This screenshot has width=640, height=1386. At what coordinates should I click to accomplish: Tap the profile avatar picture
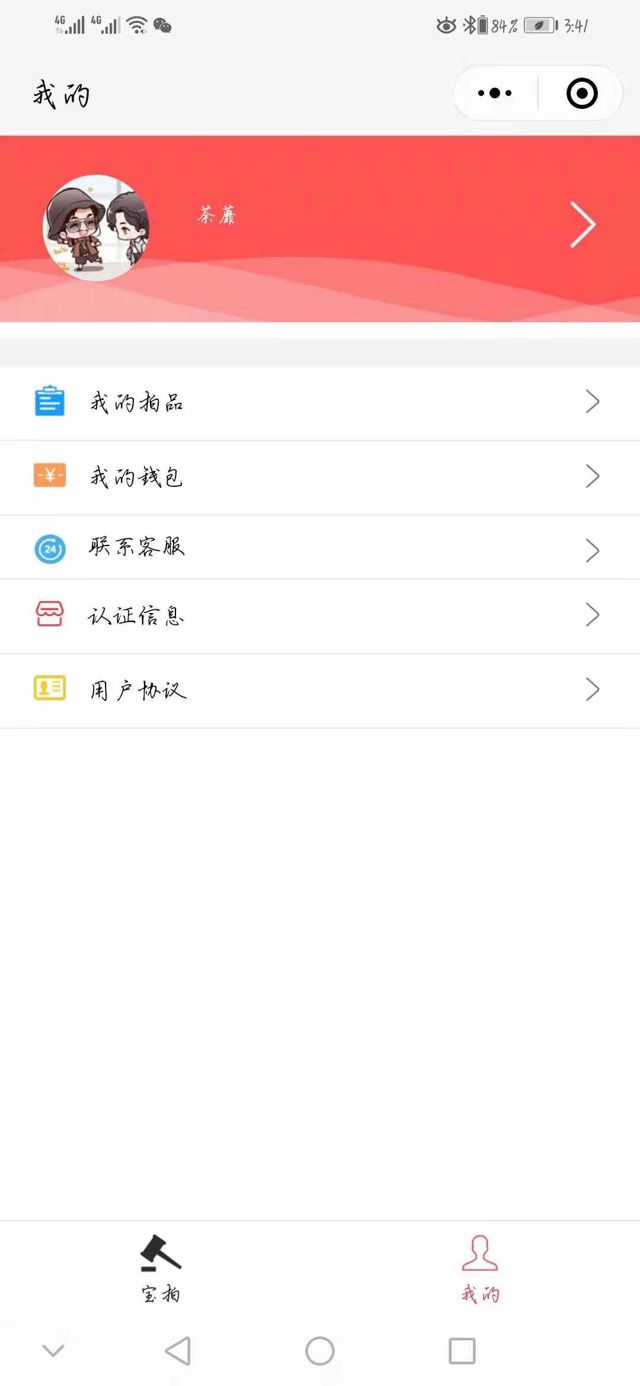pos(96,227)
